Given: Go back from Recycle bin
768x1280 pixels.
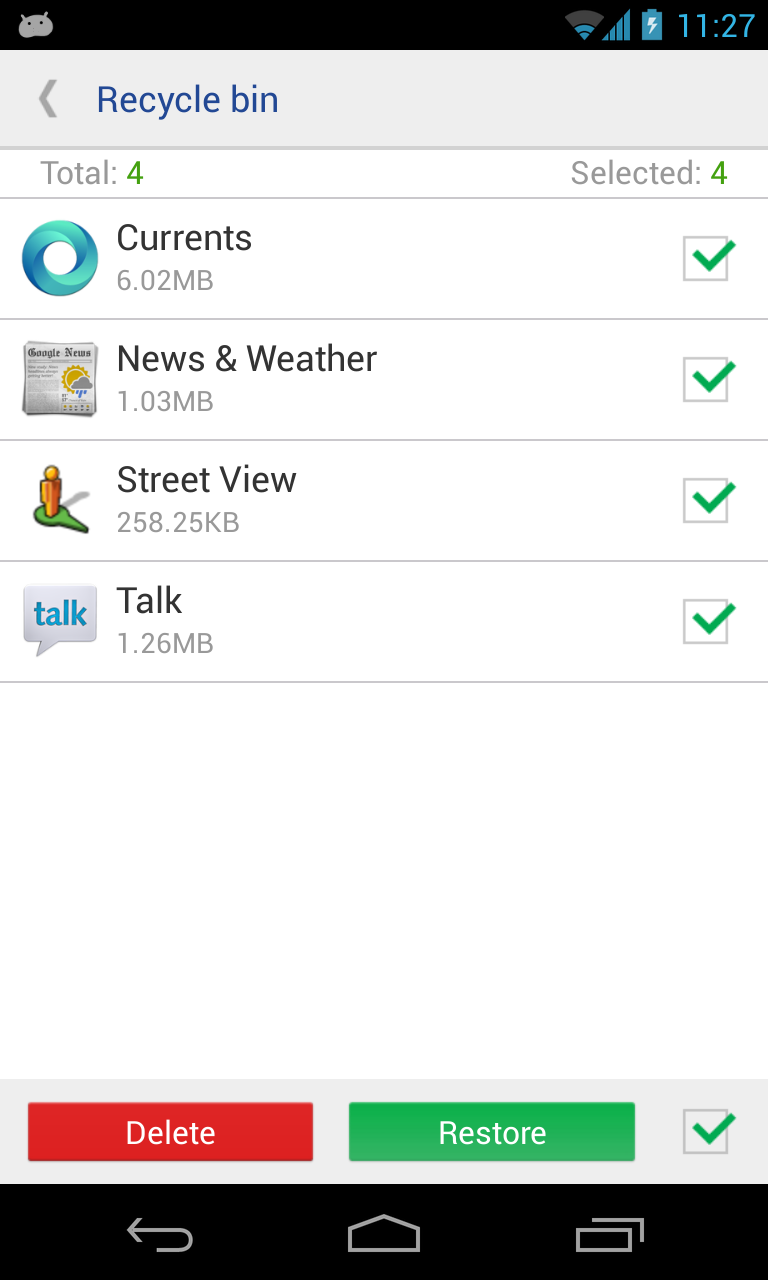Looking at the screenshot, I should 48,100.
